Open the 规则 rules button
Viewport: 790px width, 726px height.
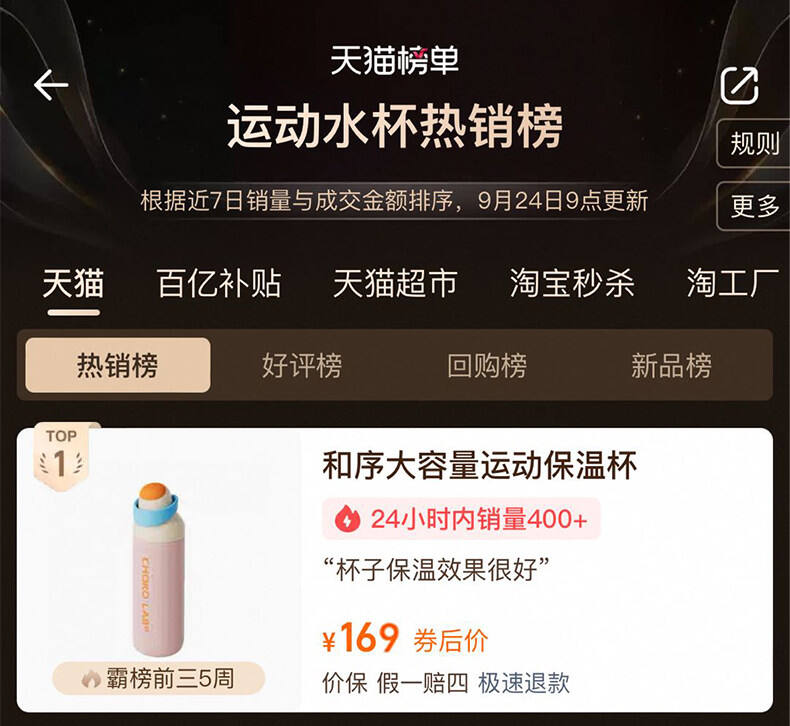tap(754, 144)
